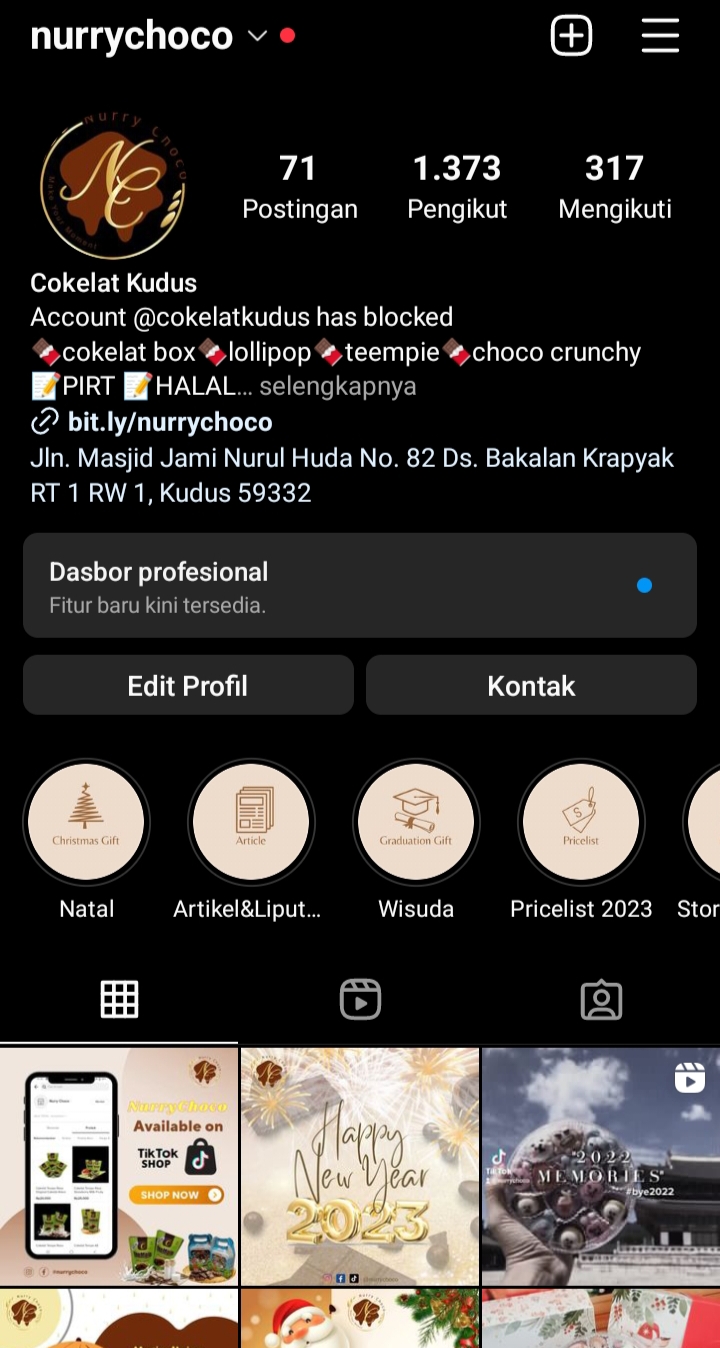Open the create new post plus icon
The height and width of the screenshot is (1348, 720).
(x=571, y=36)
